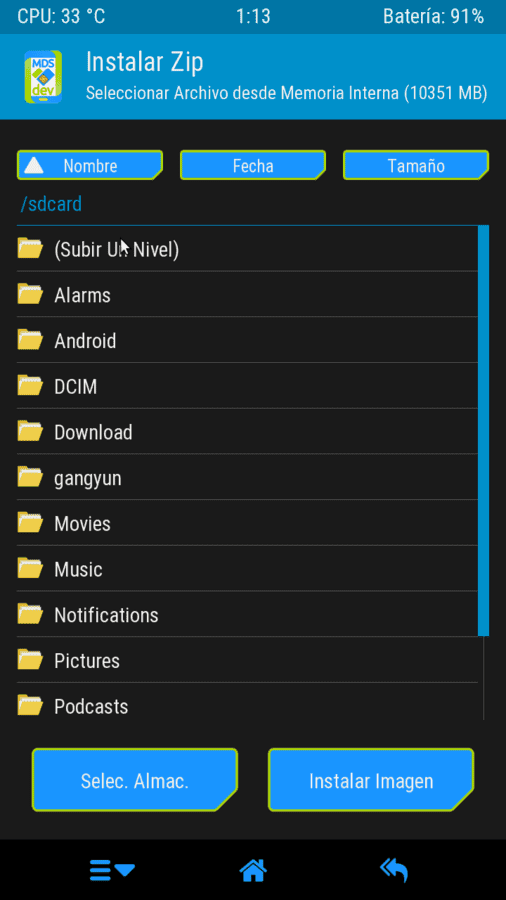Image resolution: width=506 pixels, height=900 pixels.
Task: Open the Android folder
Action: pos(247,340)
